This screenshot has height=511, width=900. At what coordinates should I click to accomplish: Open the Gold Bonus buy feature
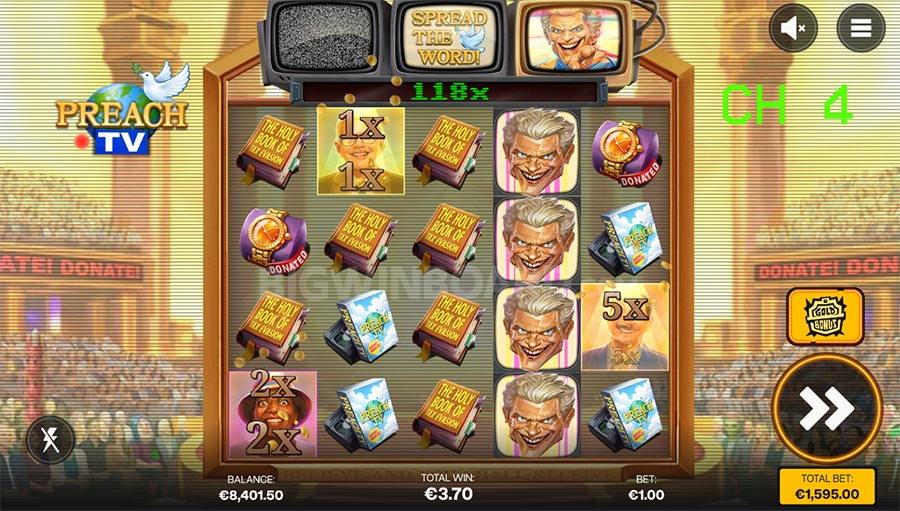point(824,316)
